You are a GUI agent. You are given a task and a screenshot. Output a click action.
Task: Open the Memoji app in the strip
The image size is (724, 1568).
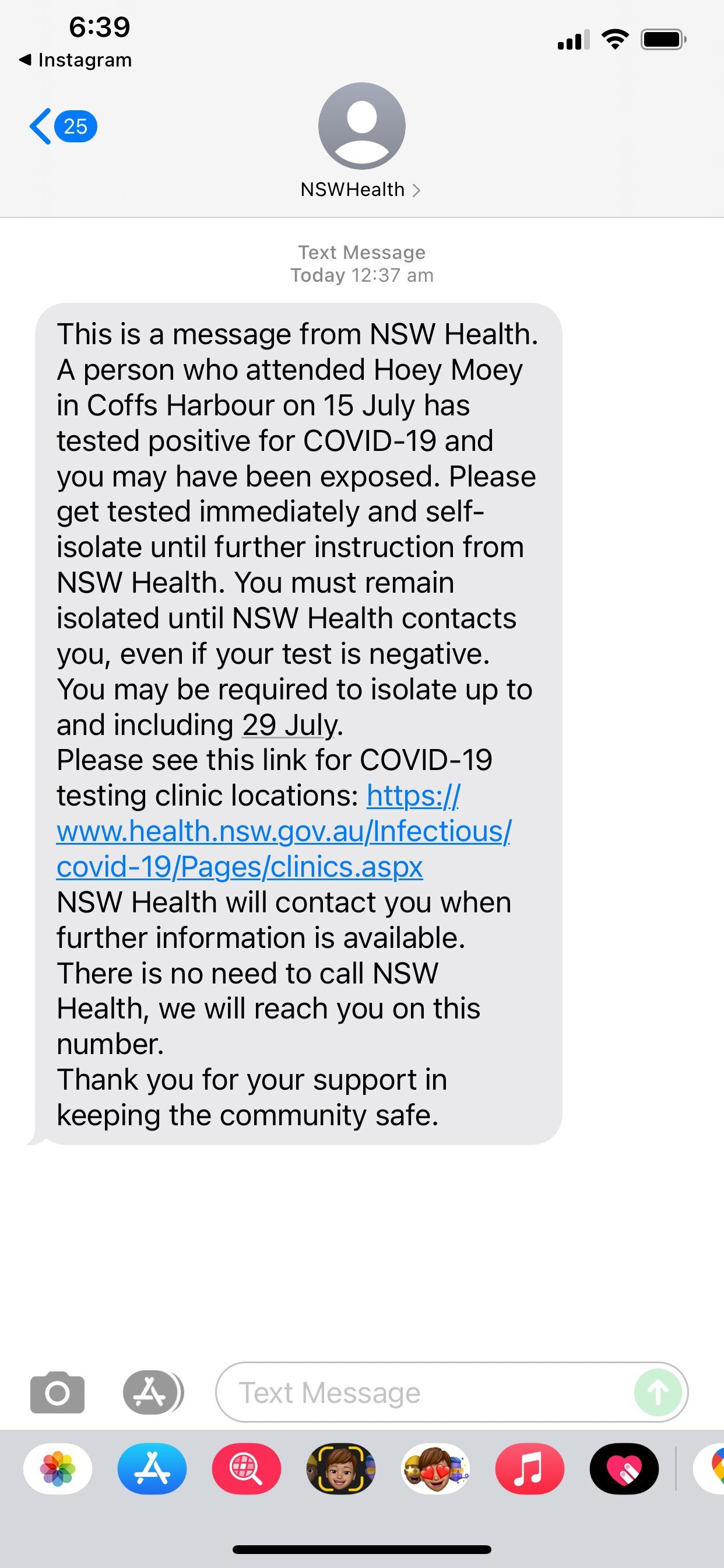pos(340,1469)
